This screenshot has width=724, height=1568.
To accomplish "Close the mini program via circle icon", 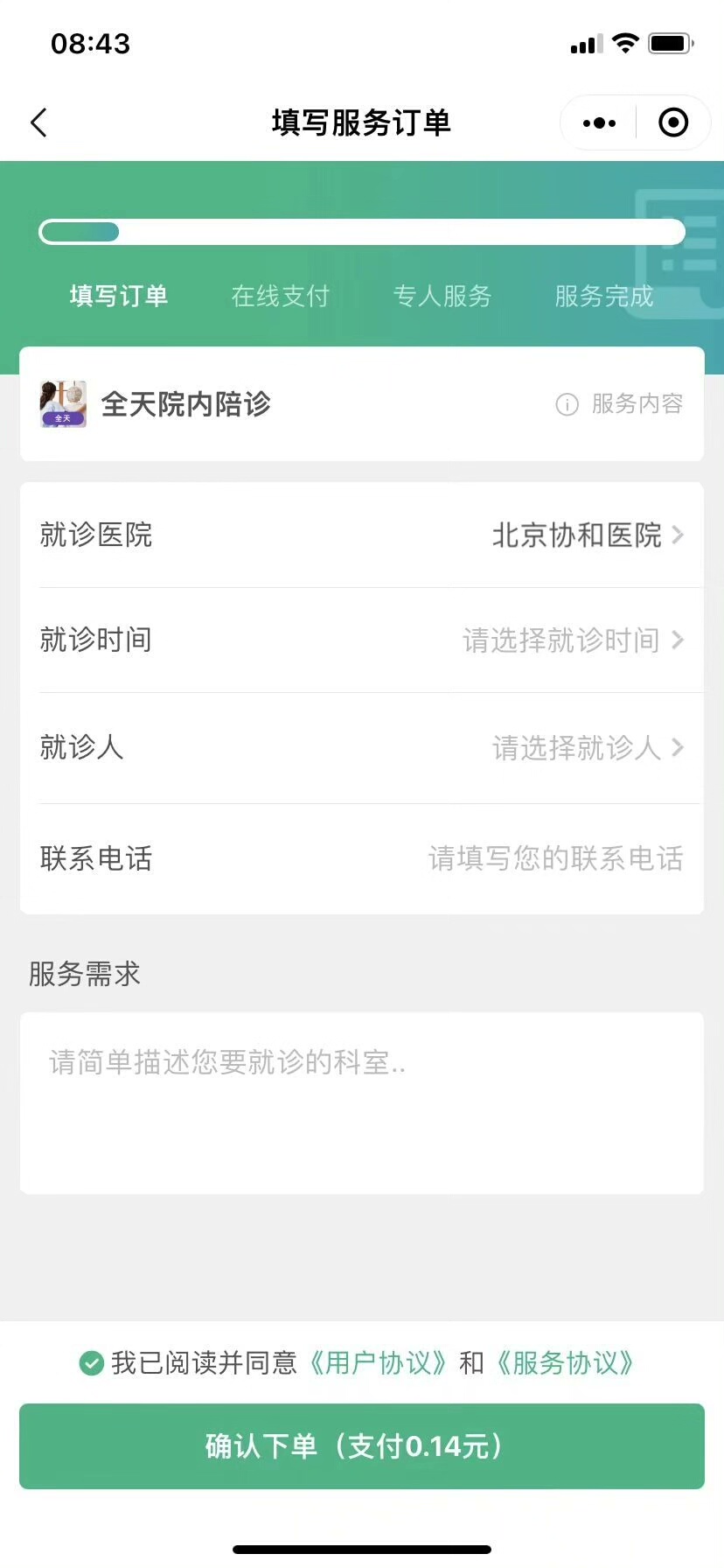I will (673, 123).
